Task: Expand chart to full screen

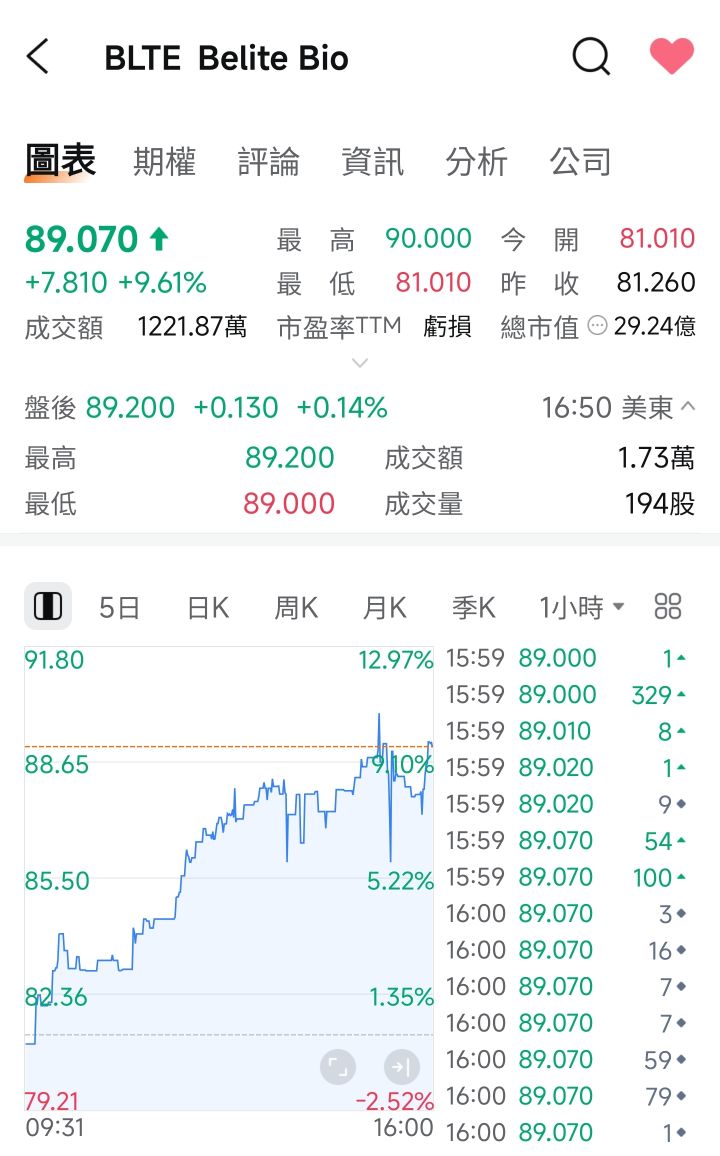Action: tap(338, 1067)
